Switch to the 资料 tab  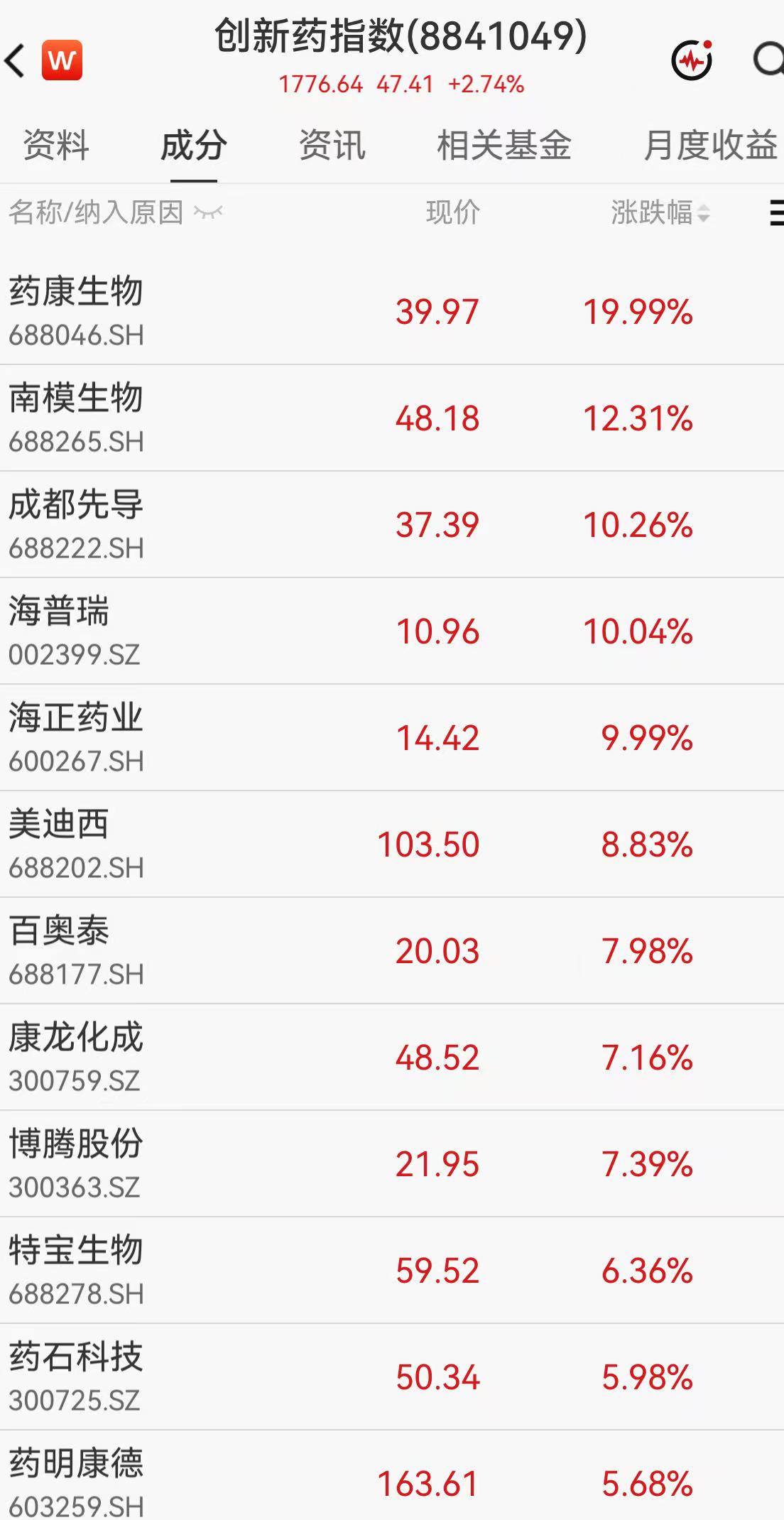[x=56, y=146]
